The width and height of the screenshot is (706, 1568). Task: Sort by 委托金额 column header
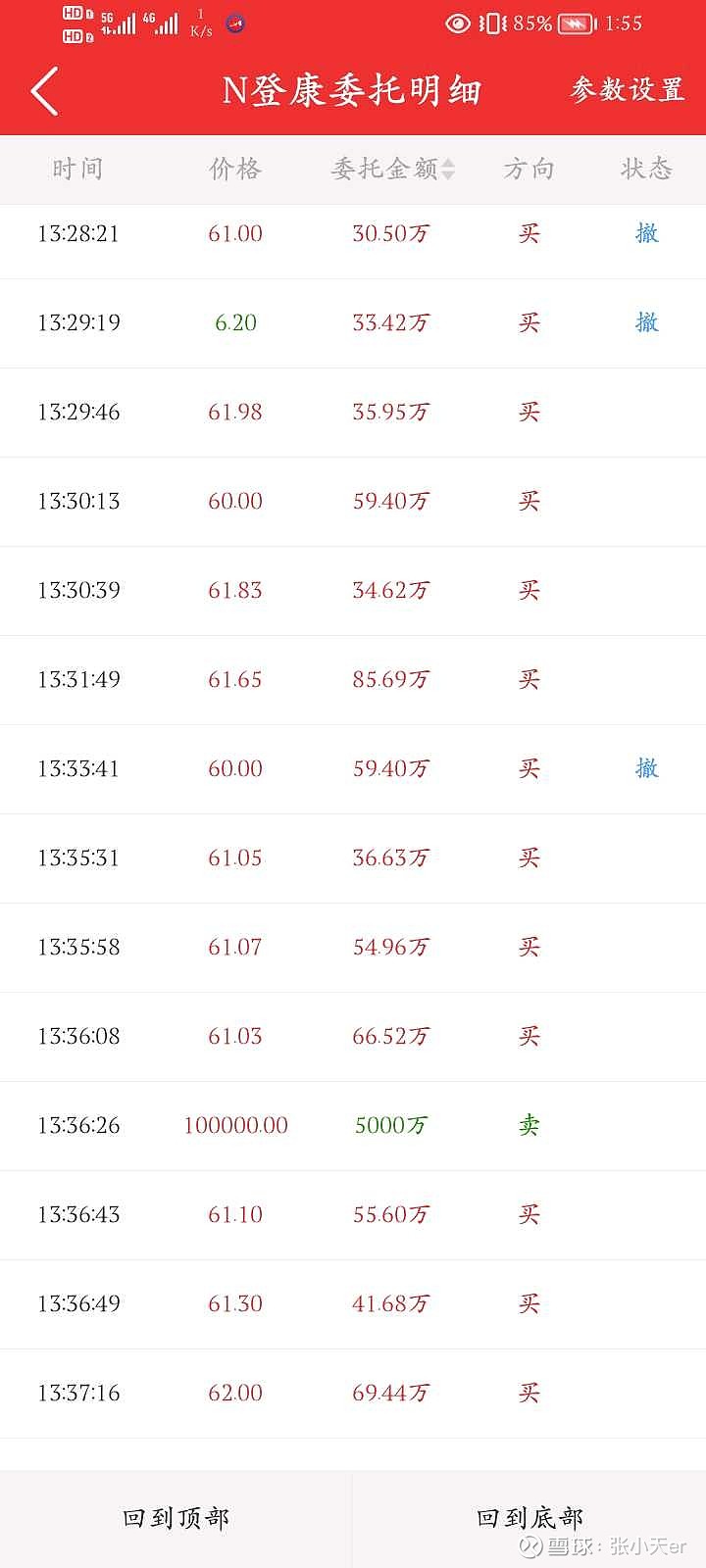392,169
